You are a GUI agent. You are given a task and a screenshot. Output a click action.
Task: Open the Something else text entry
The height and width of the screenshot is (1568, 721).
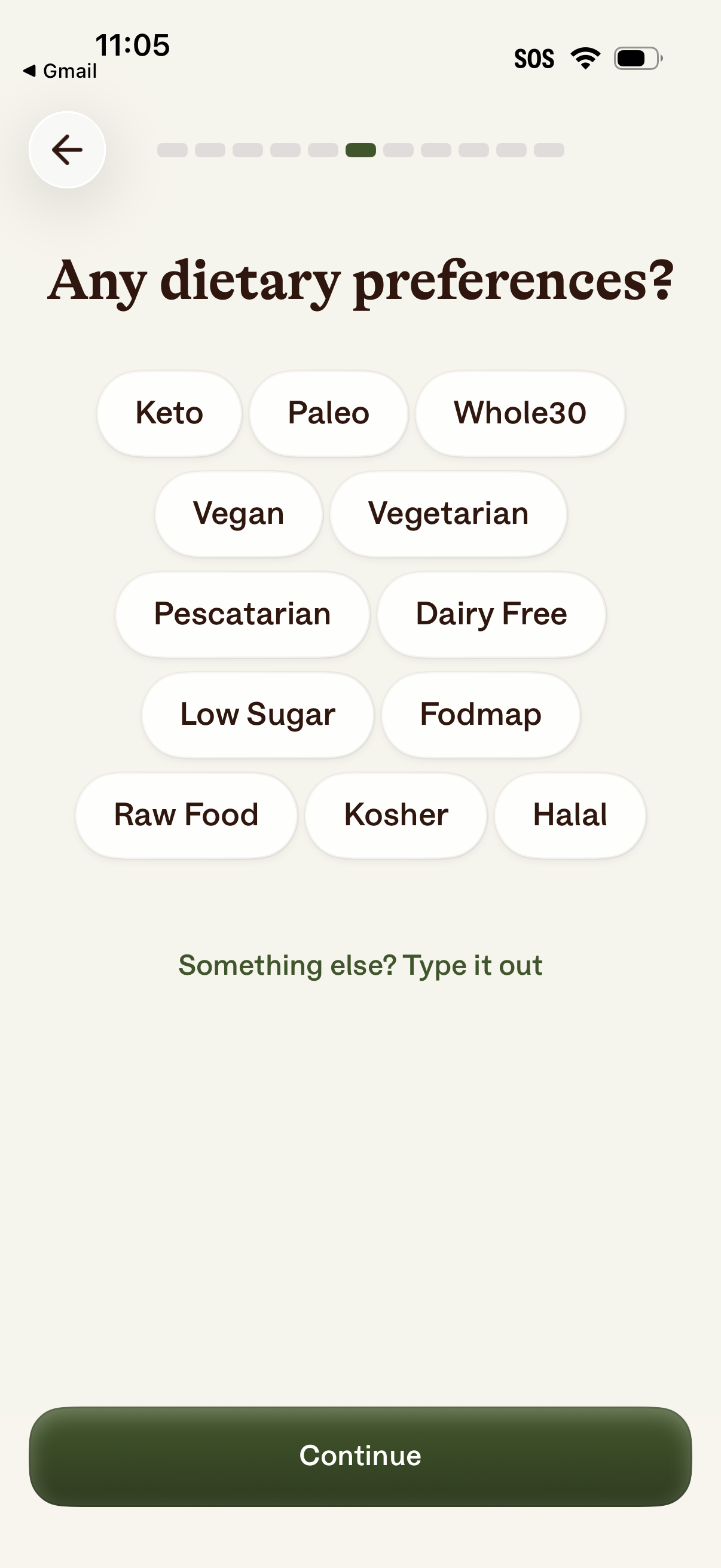[x=360, y=965]
